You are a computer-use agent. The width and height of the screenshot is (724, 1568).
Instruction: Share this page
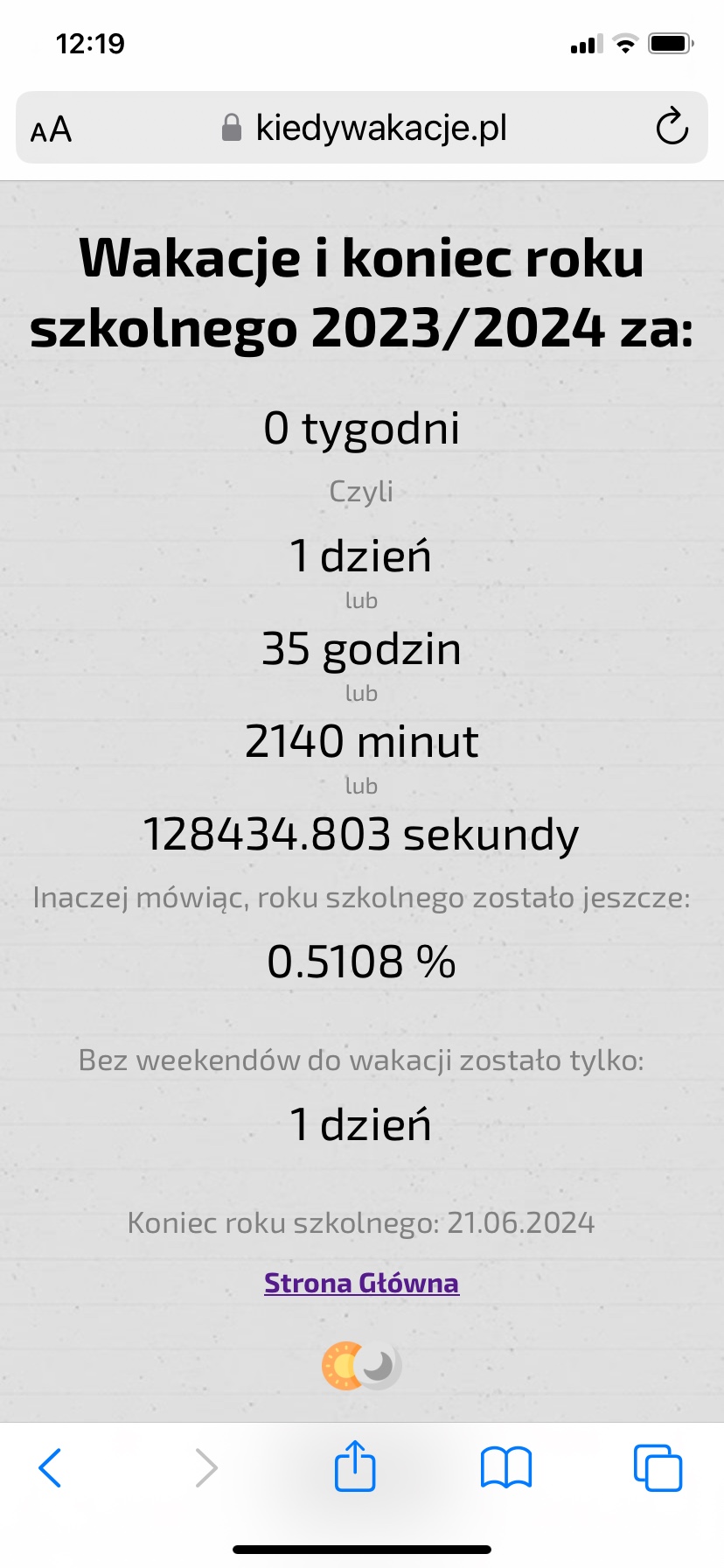tap(355, 1466)
